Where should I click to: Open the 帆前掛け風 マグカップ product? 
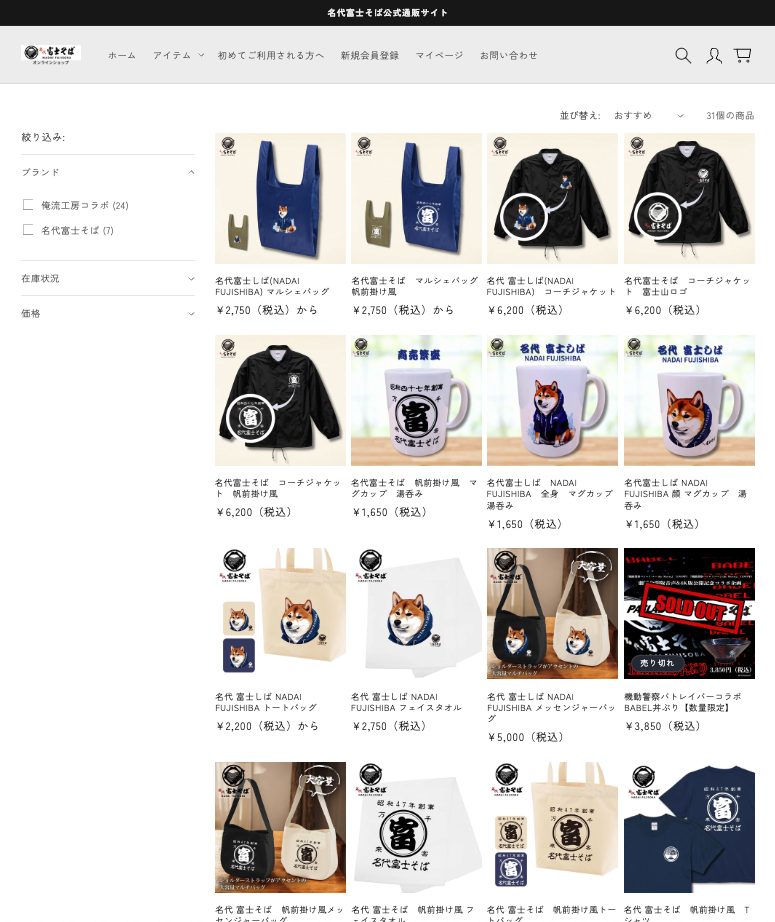click(416, 400)
